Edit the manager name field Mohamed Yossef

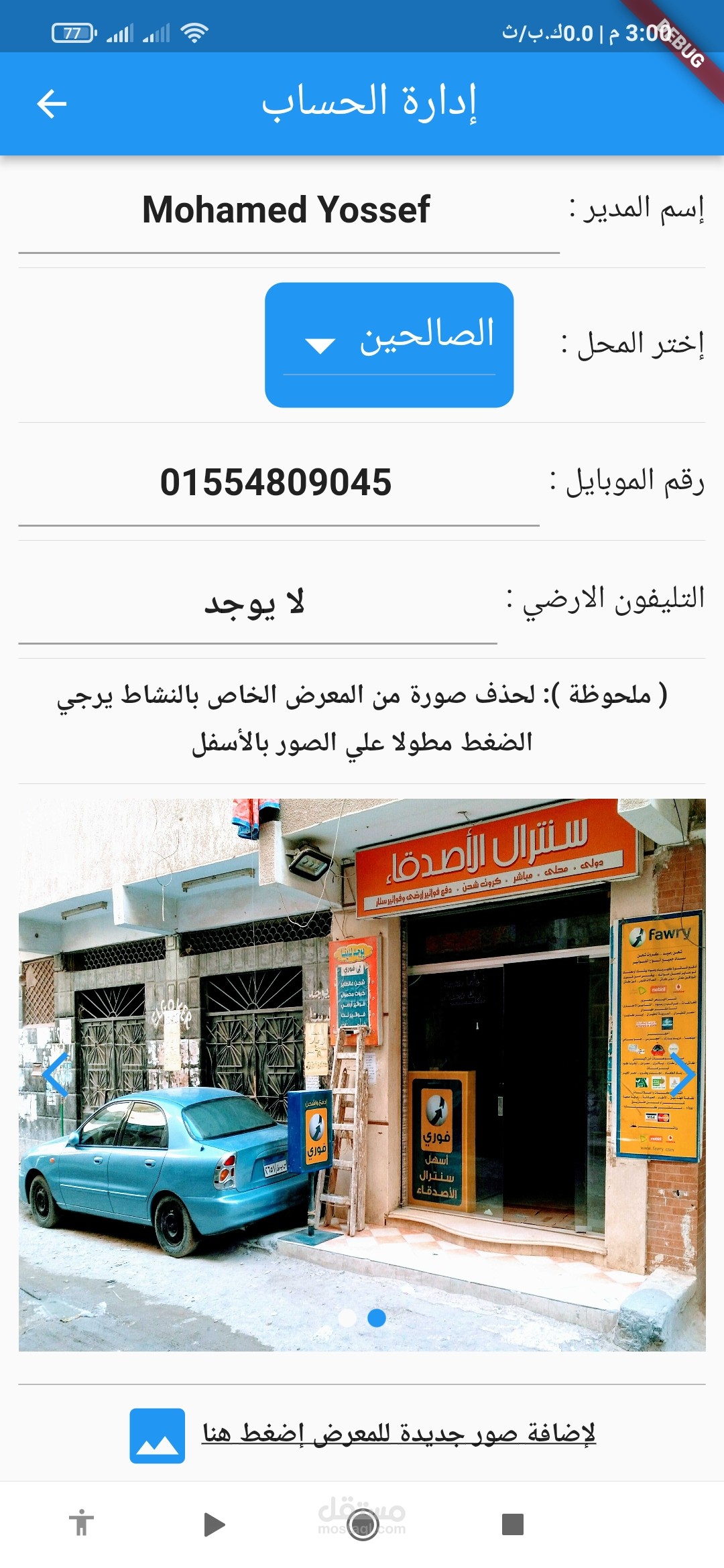tap(287, 210)
